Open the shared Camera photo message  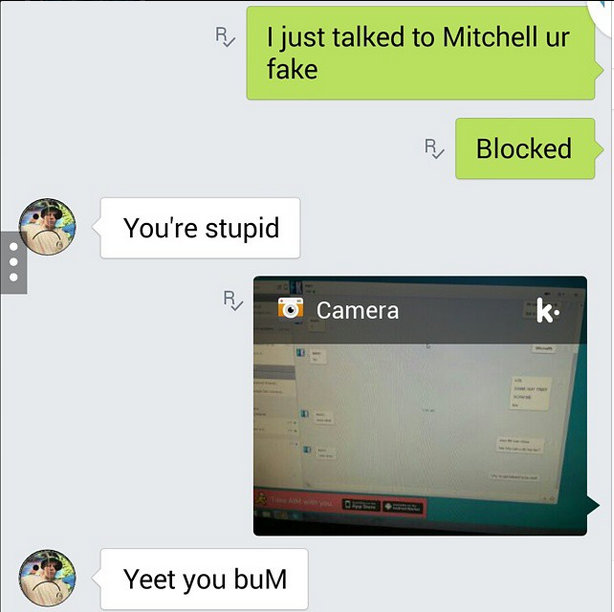pyautogui.click(x=420, y=420)
